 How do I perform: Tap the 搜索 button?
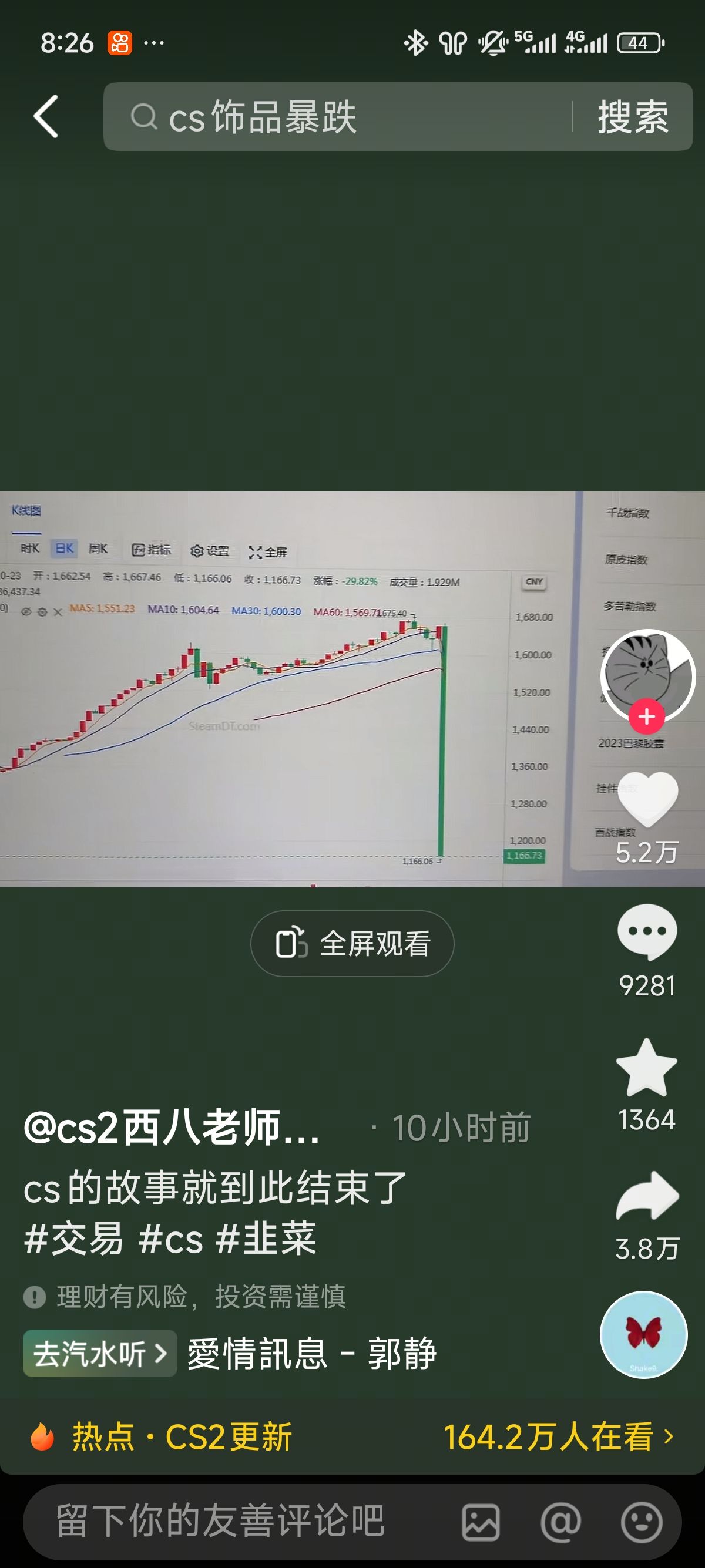633,116
